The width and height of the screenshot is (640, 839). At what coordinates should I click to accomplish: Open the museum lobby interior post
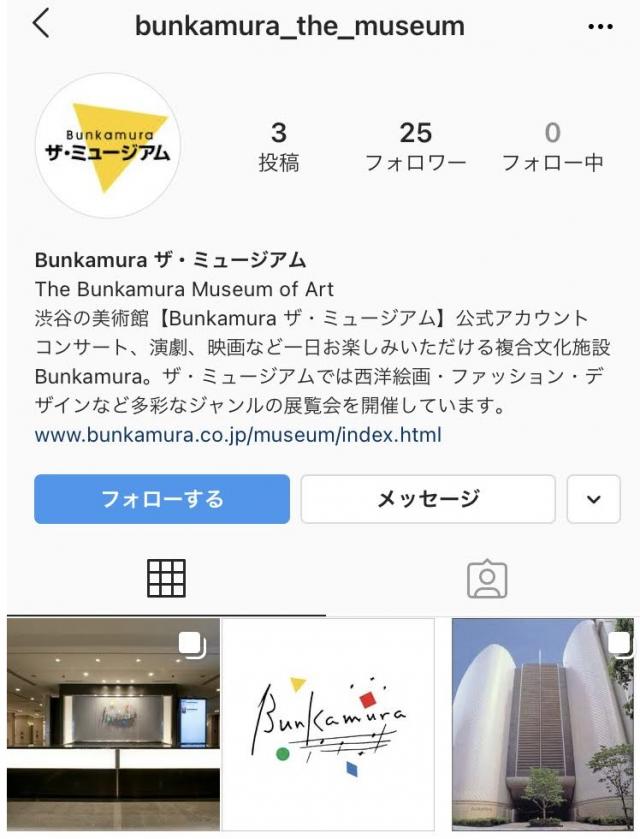[x=113, y=724]
